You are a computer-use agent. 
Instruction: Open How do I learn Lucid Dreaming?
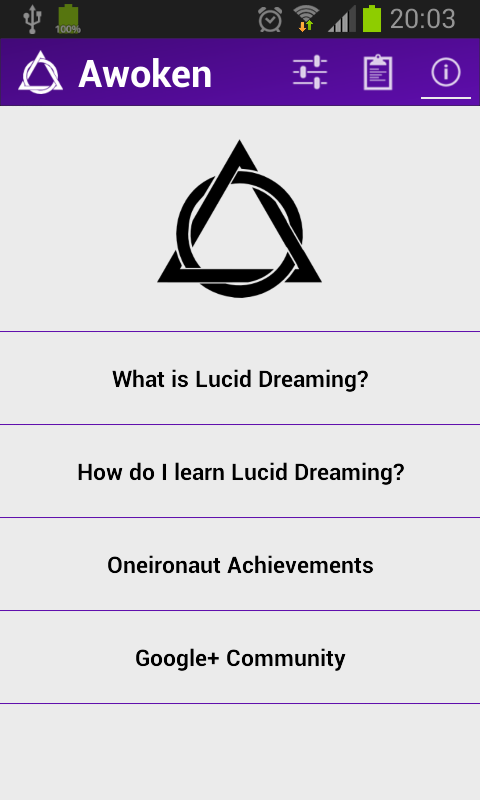pyautogui.click(x=240, y=471)
